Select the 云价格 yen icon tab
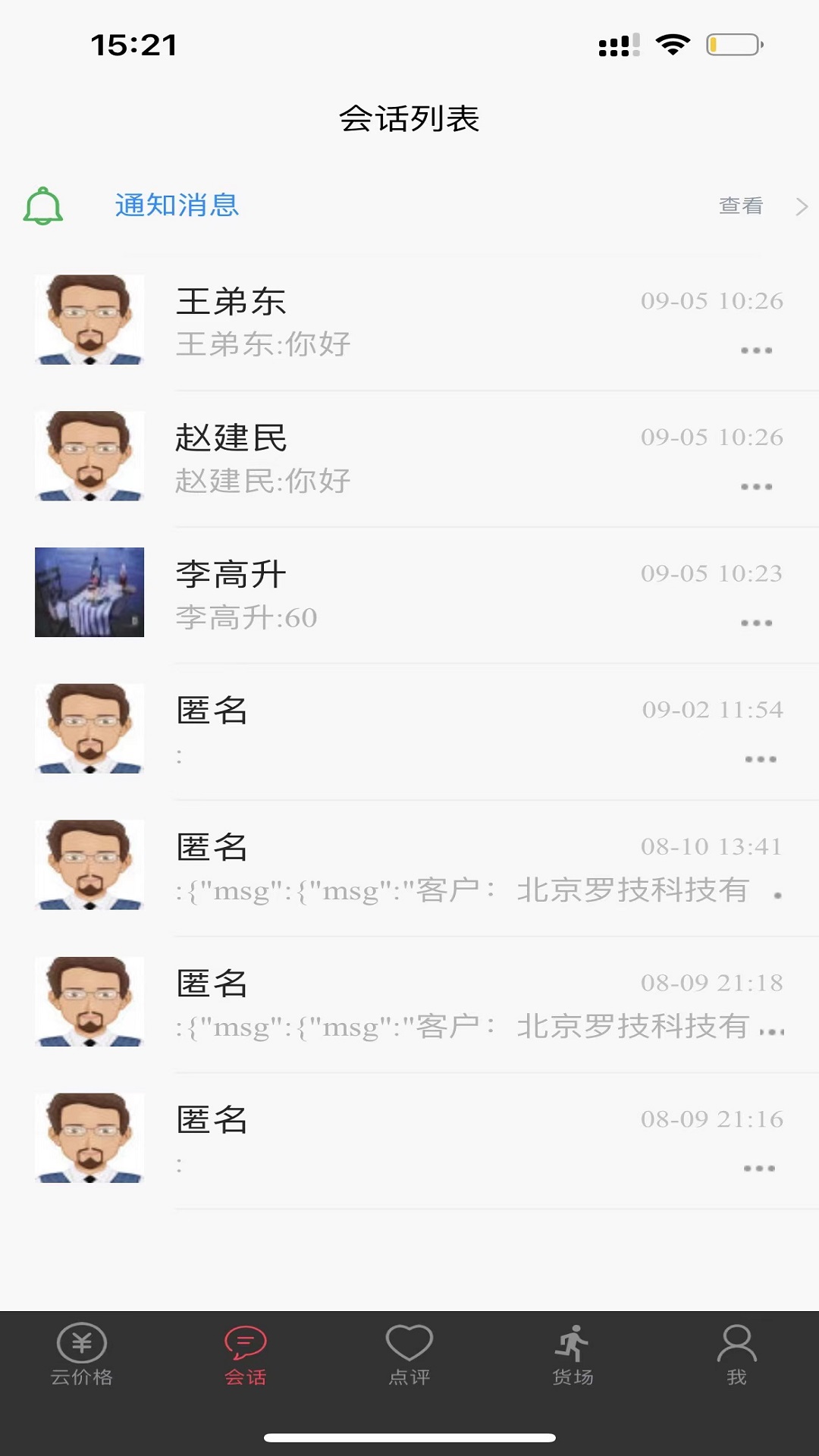Image resolution: width=819 pixels, height=1456 pixels. point(82,1342)
